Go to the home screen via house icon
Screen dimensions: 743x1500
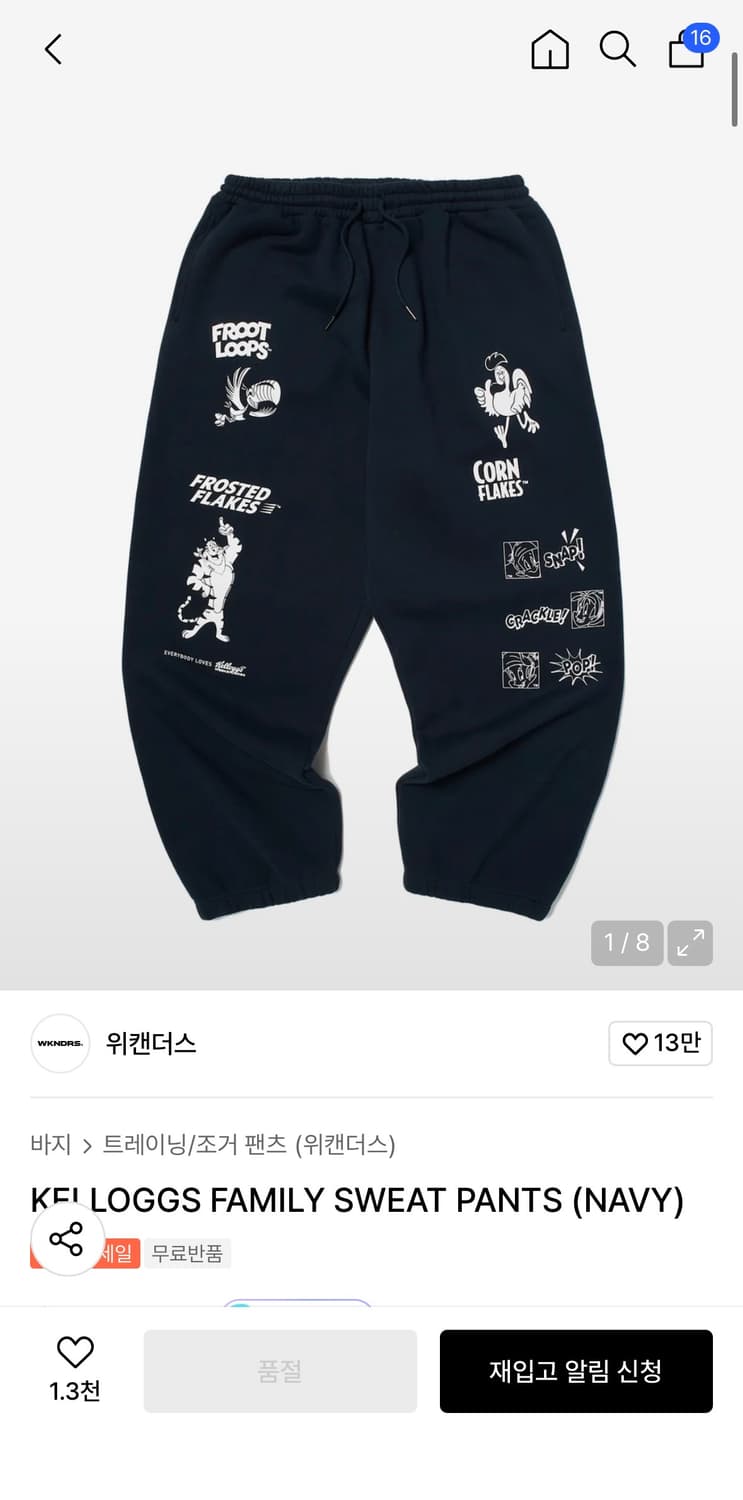click(549, 48)
